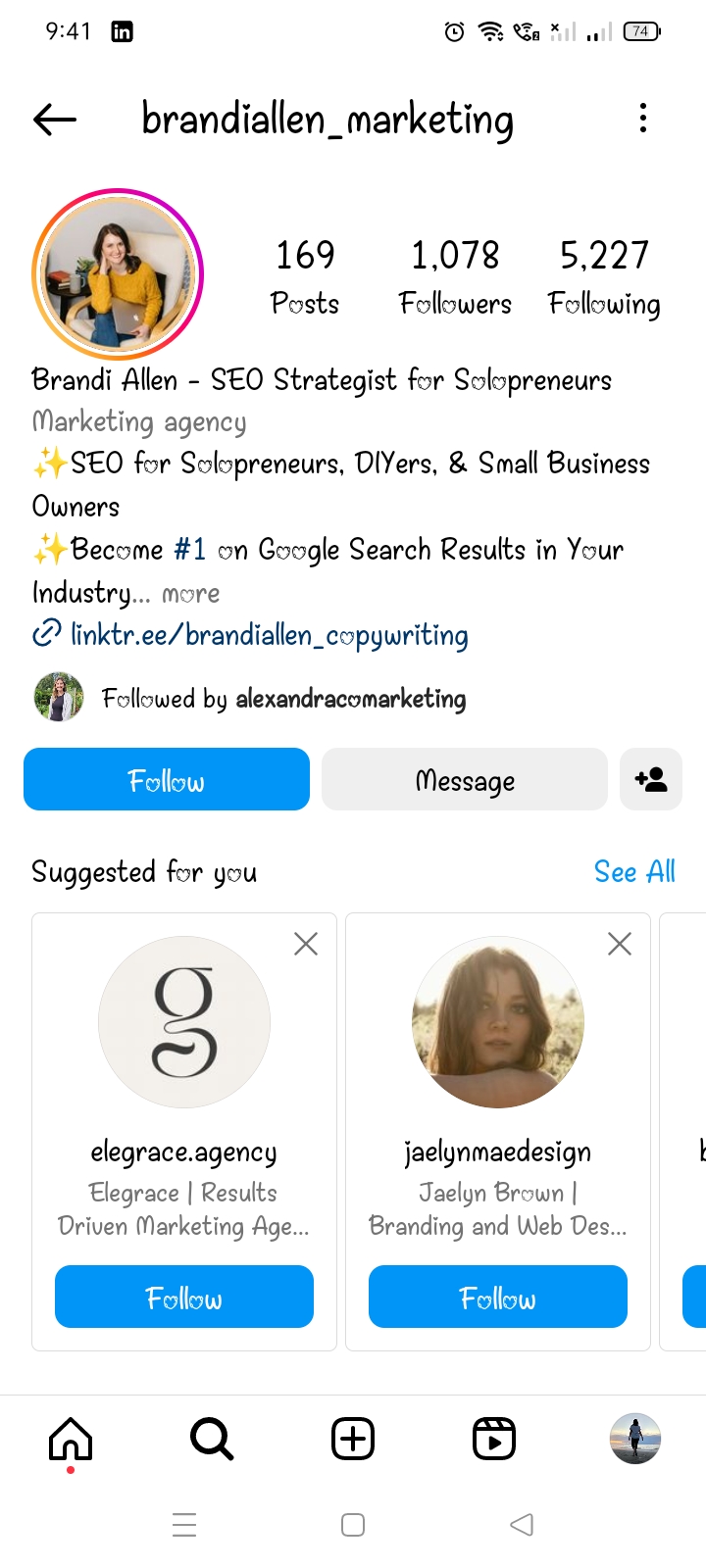Screen dimensions: 706x1568
Task: Switch to the Search tab
Action: point(212,1440)
